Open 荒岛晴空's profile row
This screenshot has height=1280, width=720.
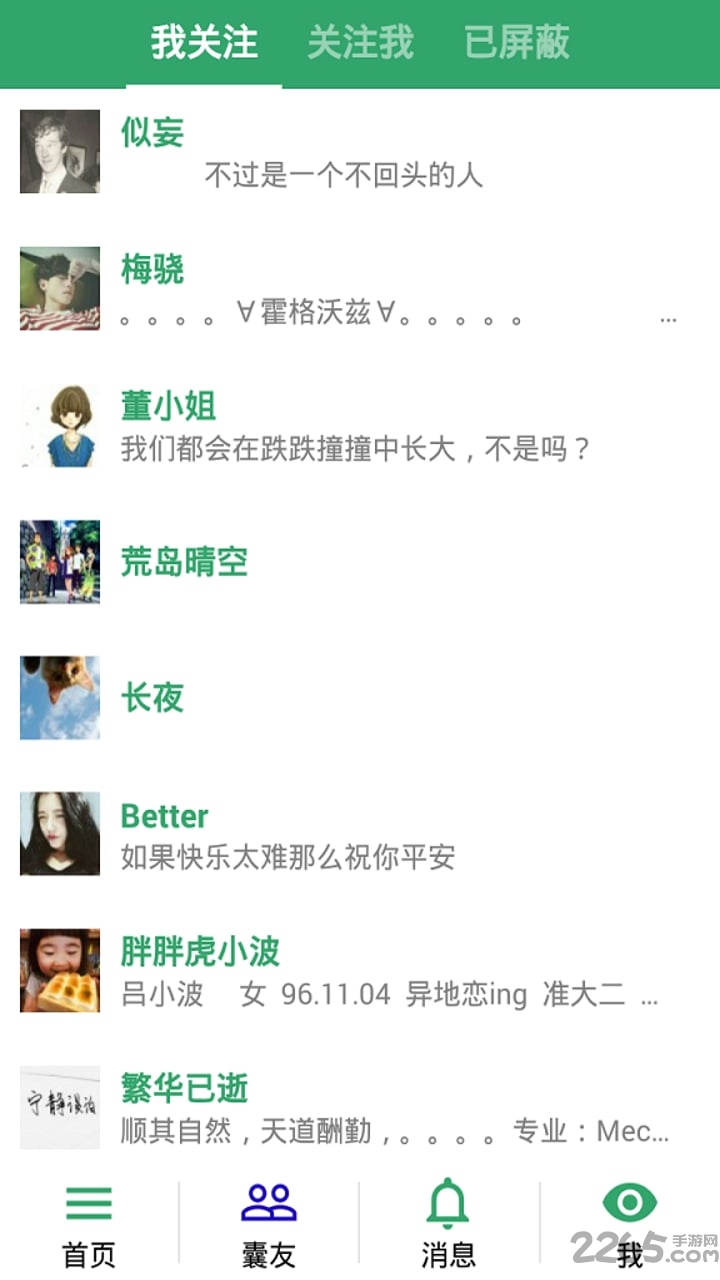(360, 562)
